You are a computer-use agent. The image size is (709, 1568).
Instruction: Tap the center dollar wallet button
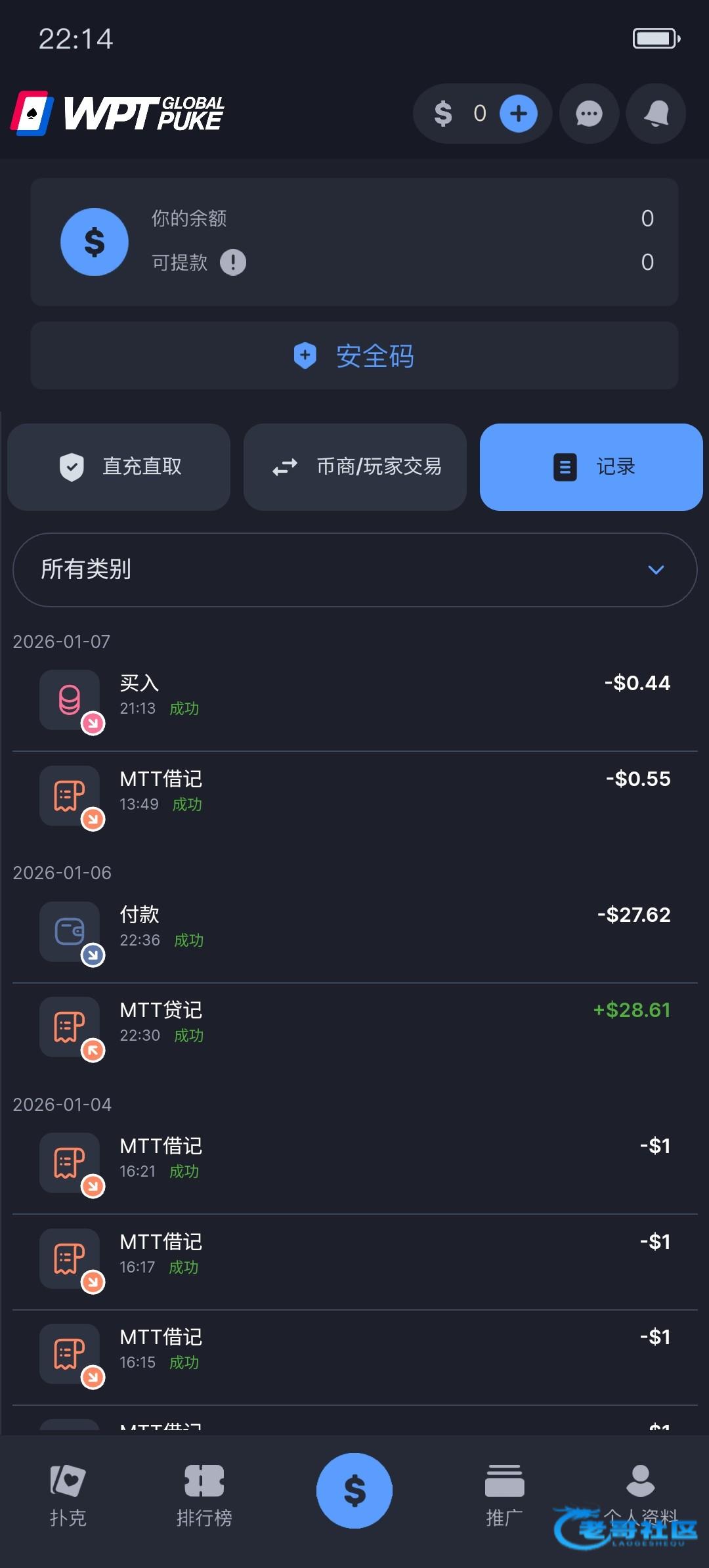click(x=354, y=1490)
